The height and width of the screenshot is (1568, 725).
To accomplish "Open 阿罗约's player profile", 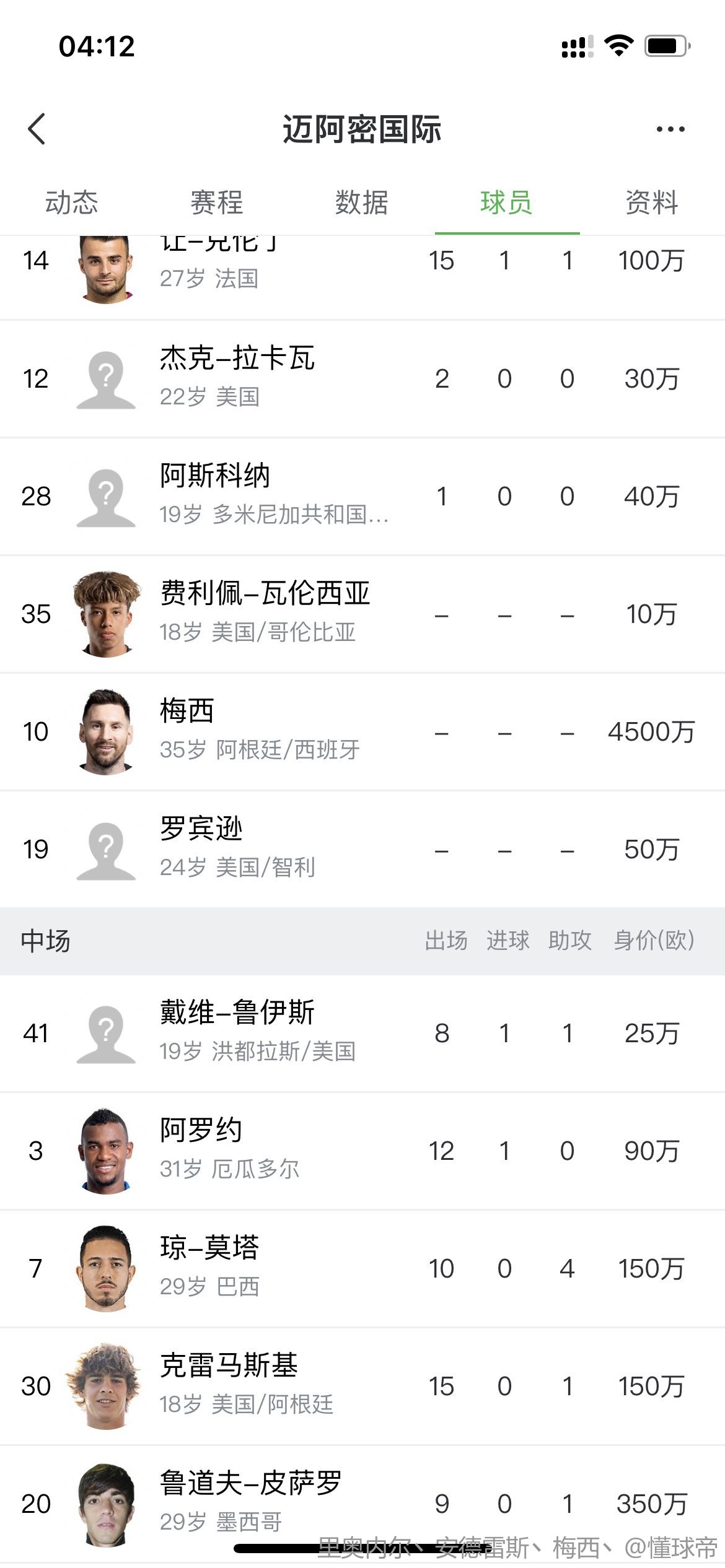I will click(x=201, y=1150).
